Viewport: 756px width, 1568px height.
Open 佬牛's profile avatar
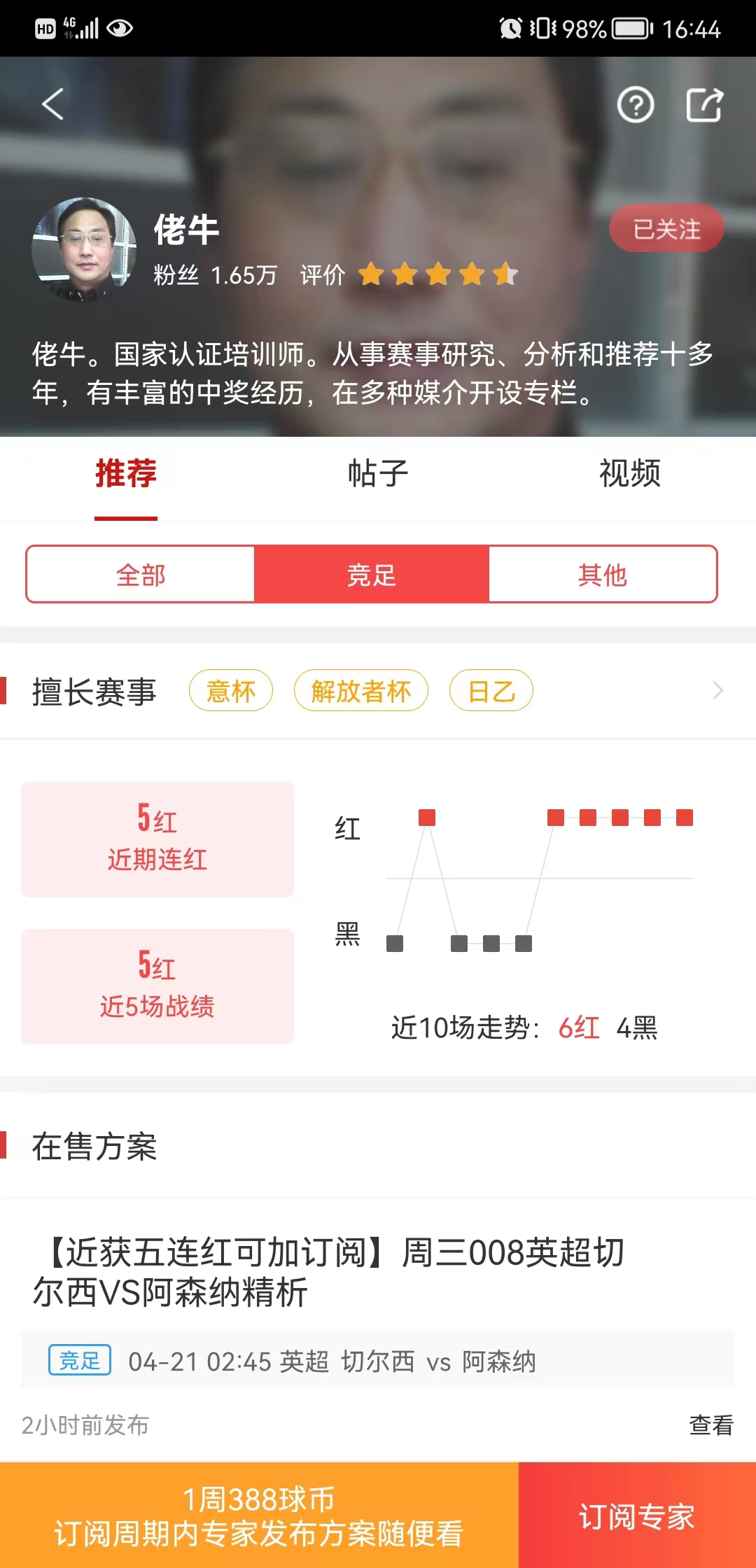coord(84,250)
